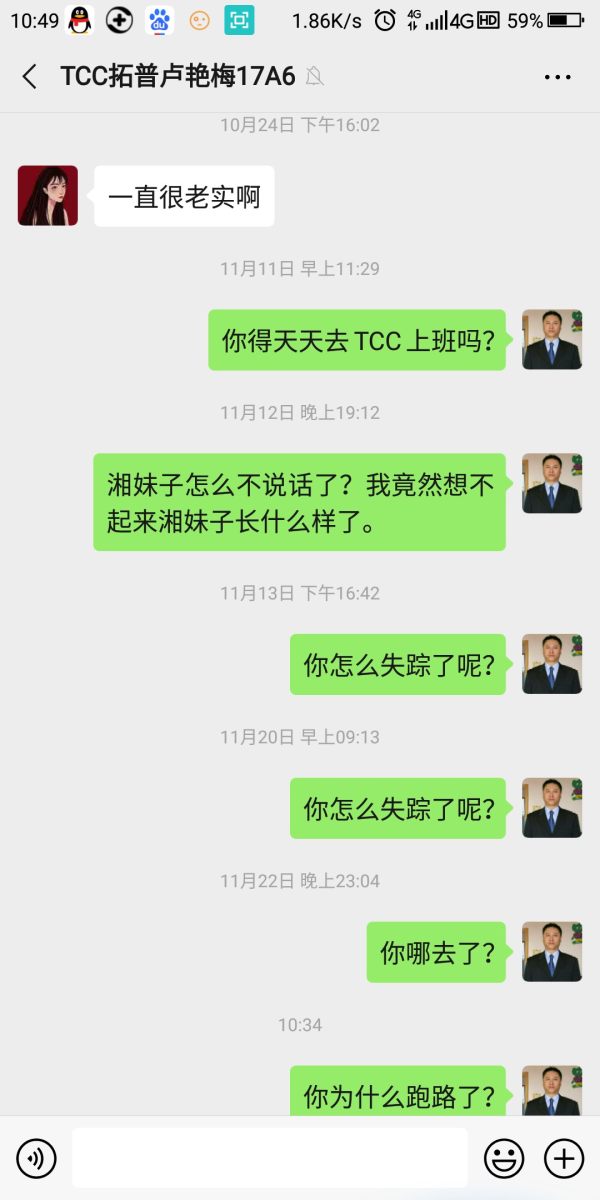Open the plus attachment menu

coord(564,1158)
